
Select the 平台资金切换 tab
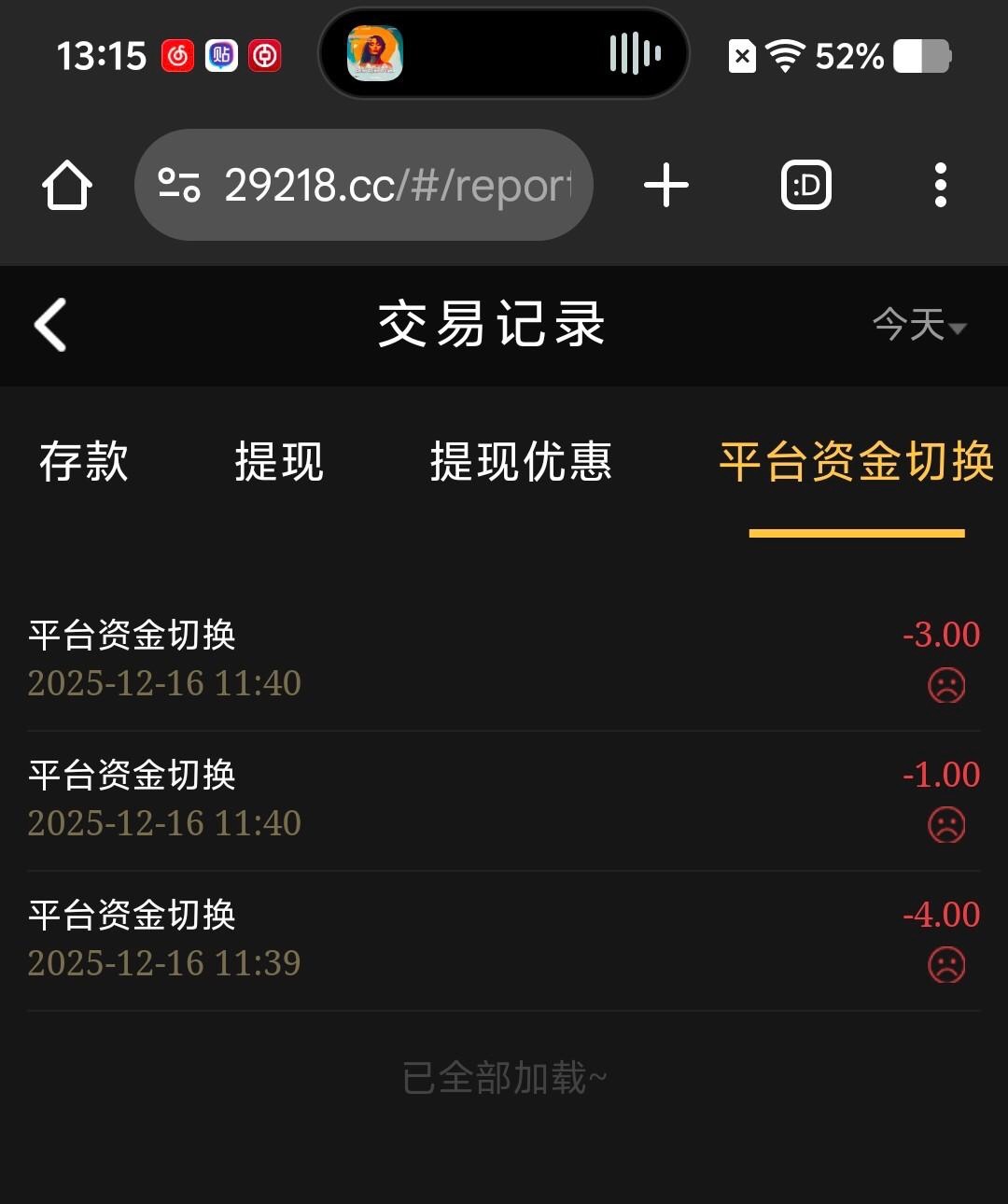coord(856,462)
